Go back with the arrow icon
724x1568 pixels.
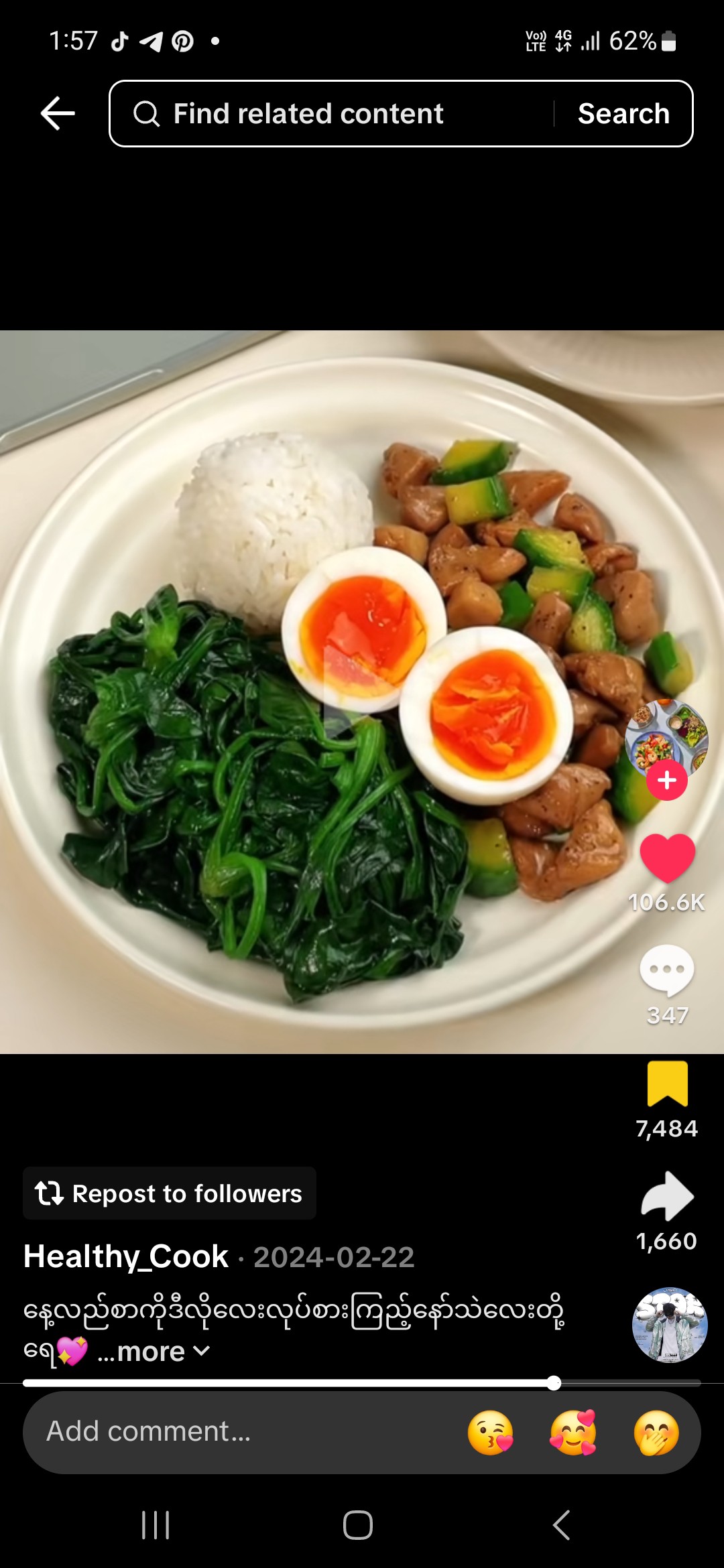pos(56,112)
